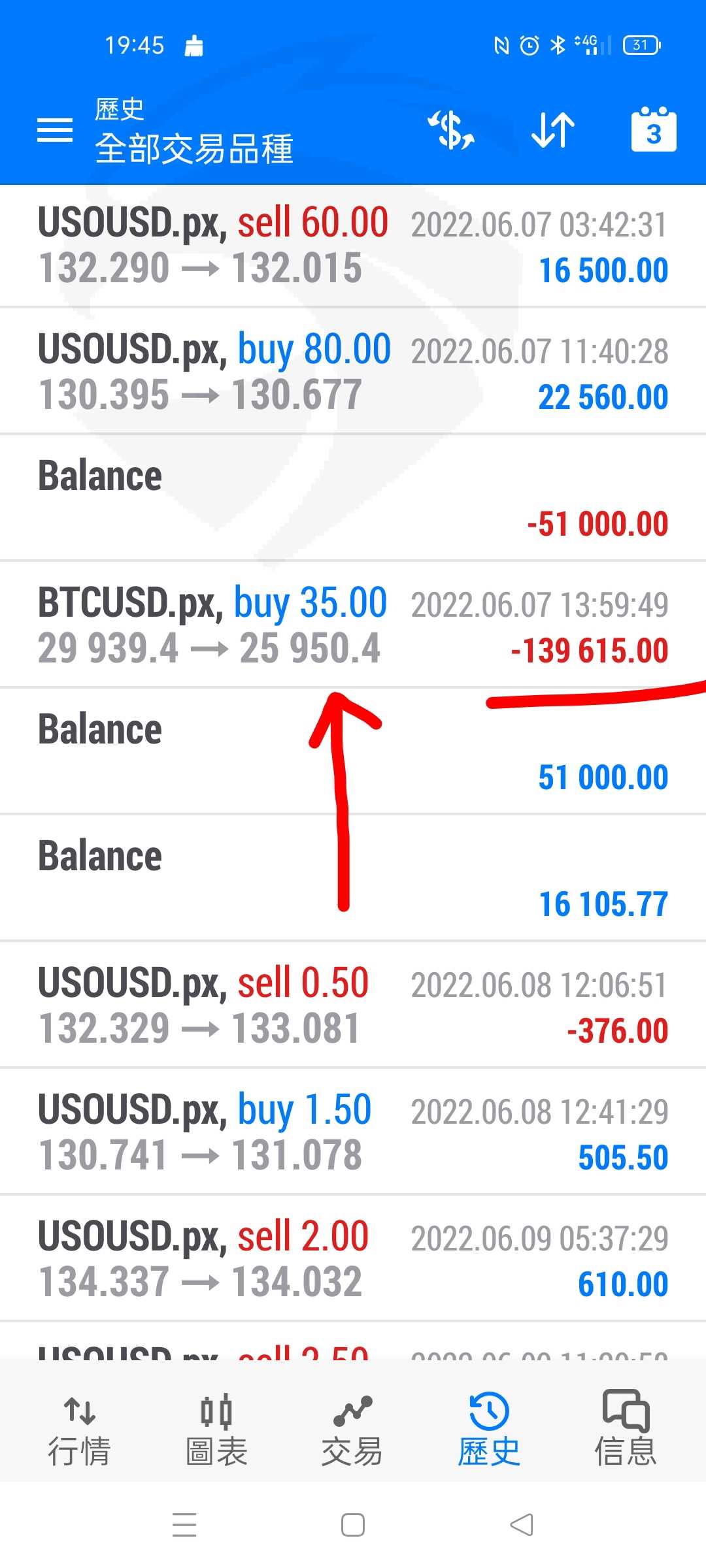Expand the USOUSD.px sell 60.00 trade
The height and width of the screenshot is (1568, 706).
353,246
